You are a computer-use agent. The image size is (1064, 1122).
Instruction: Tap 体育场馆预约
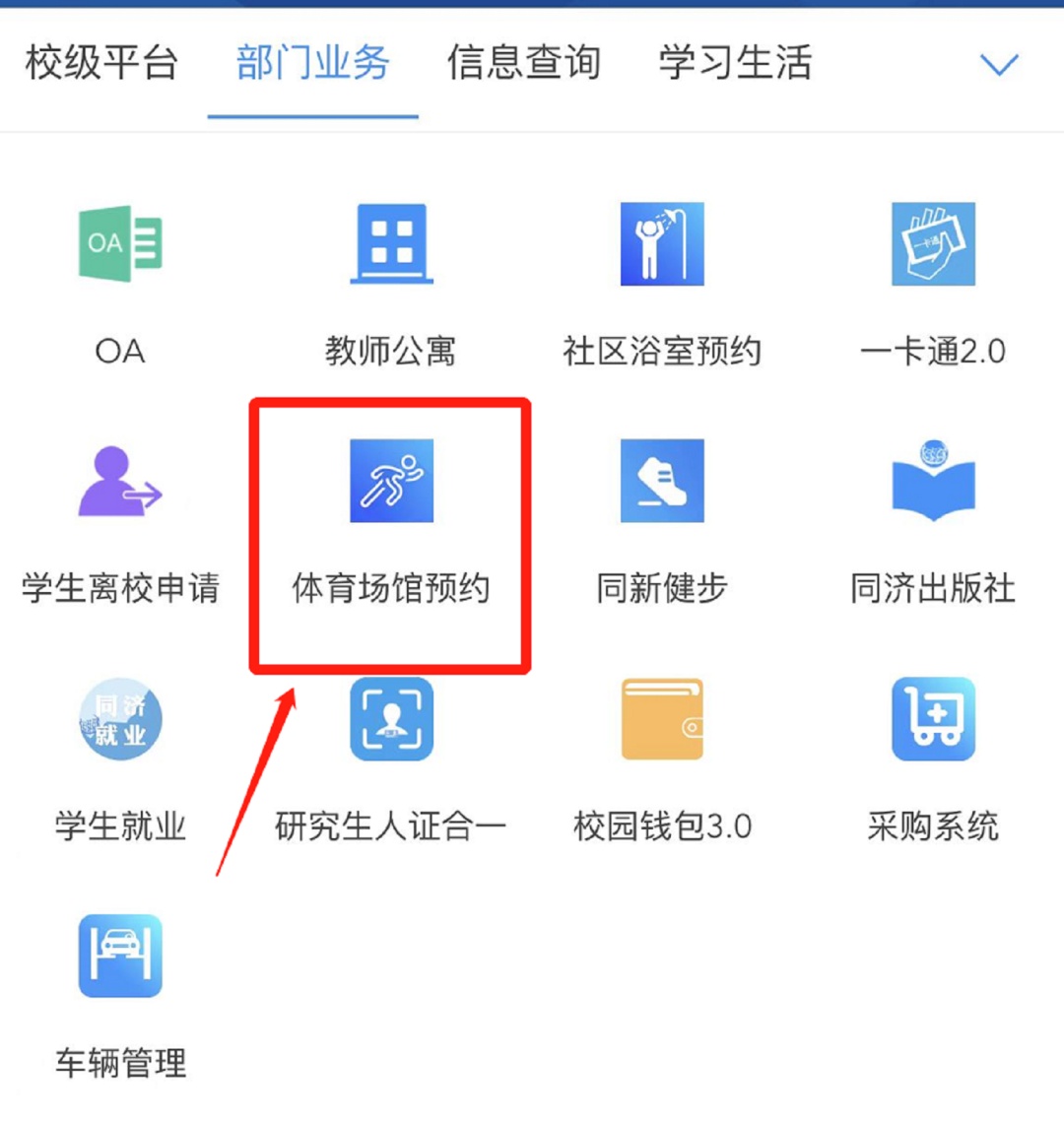pos(391,482)
